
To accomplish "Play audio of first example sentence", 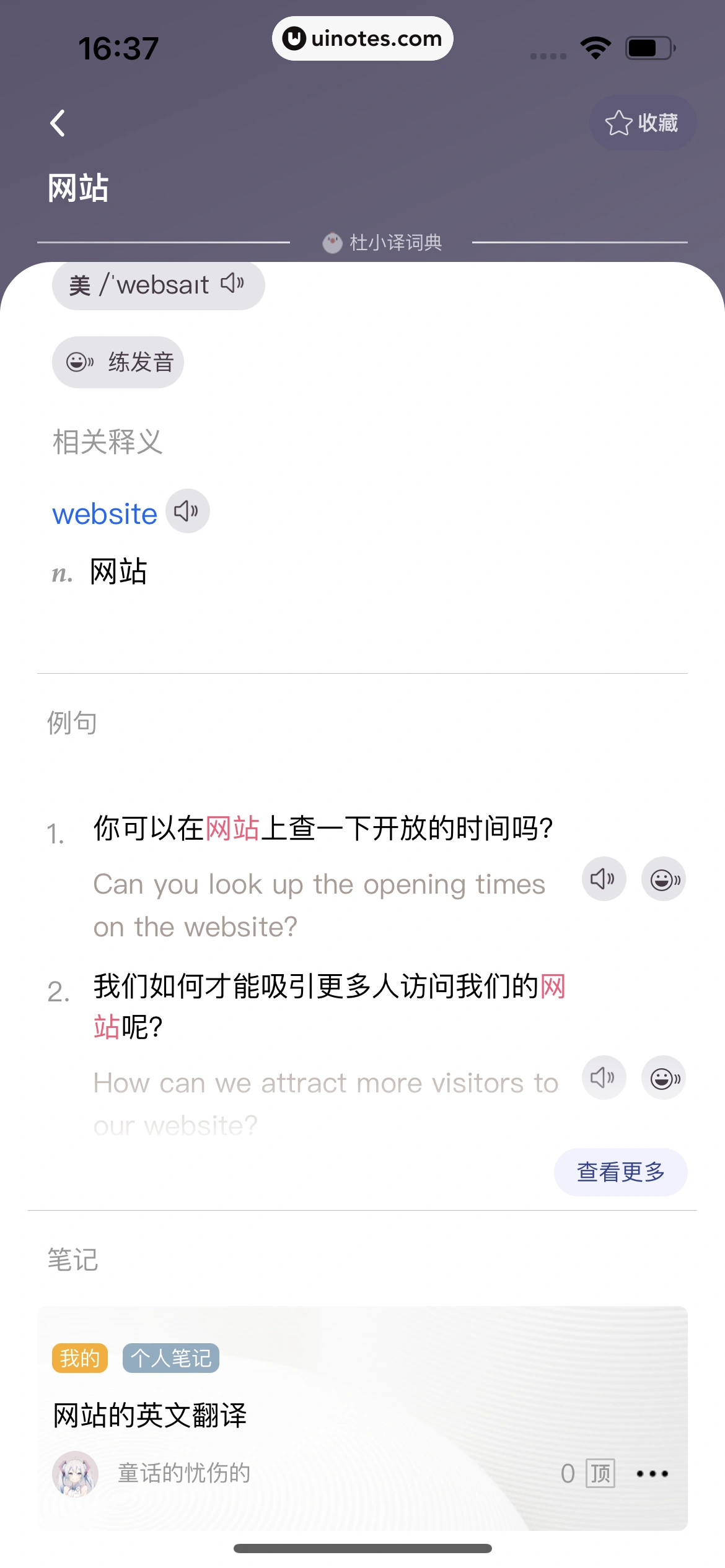I will pyautogui.click(x=603, y=879).
